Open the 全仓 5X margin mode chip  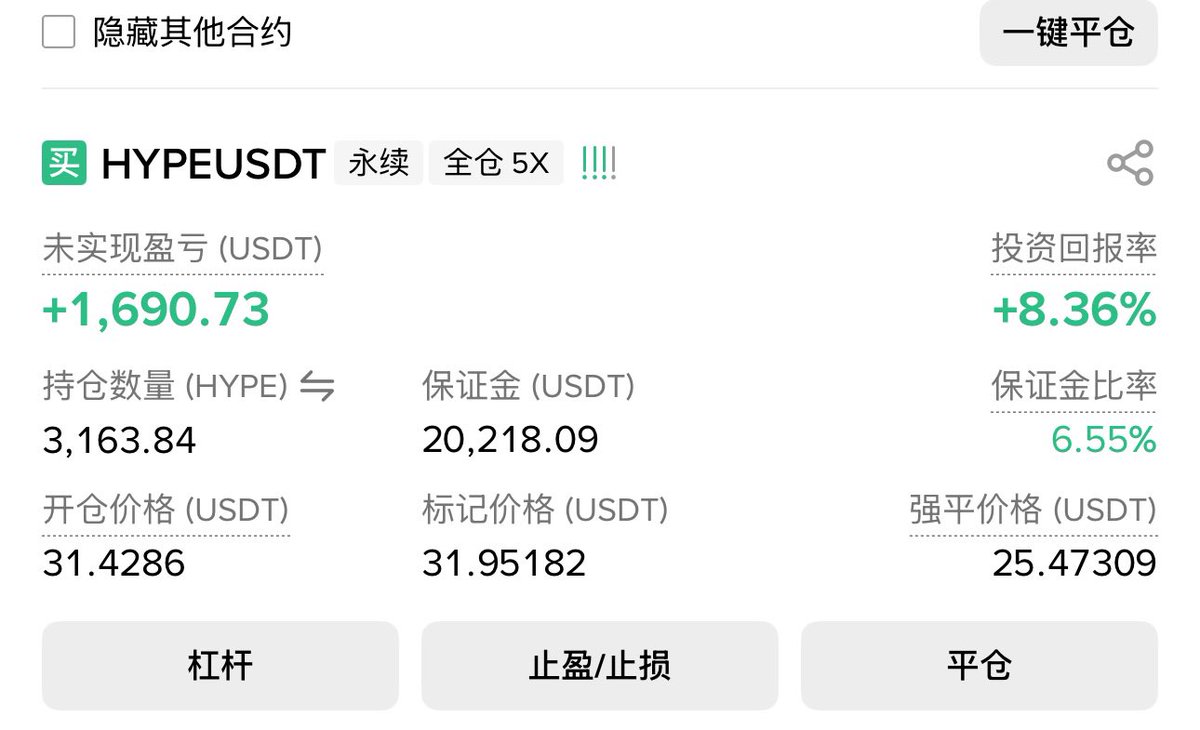[496, 163]
